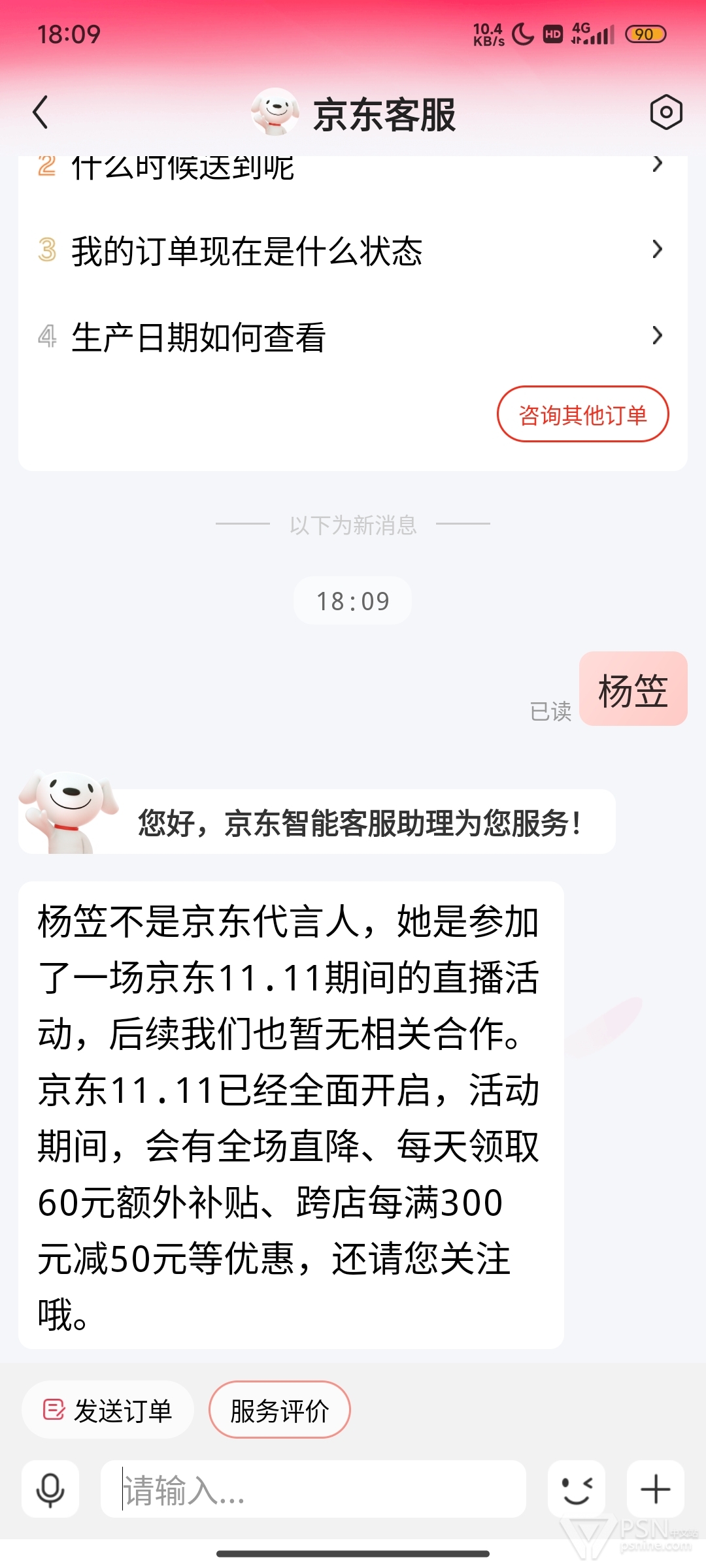Tap 咨询其他订单 button
Viewport: 706px width, 1568px height.
click(x=582, y=414)
